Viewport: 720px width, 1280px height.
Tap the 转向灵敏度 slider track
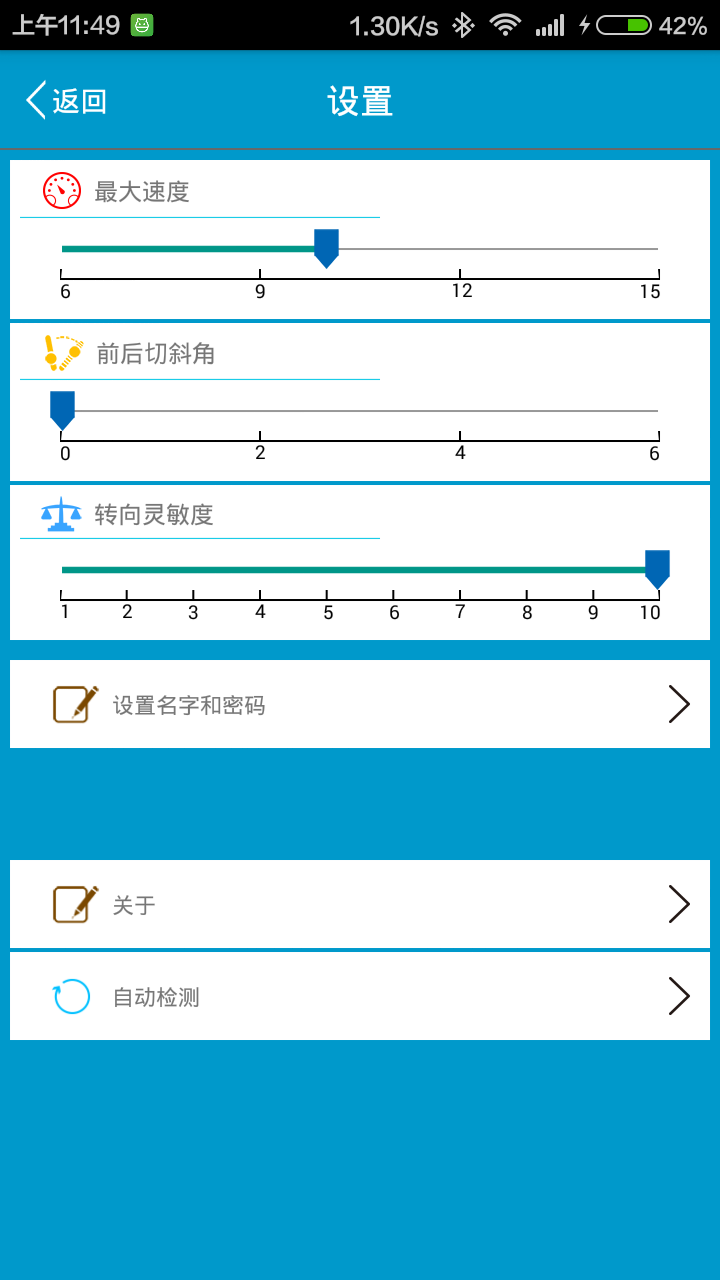[x=360, y=570]
